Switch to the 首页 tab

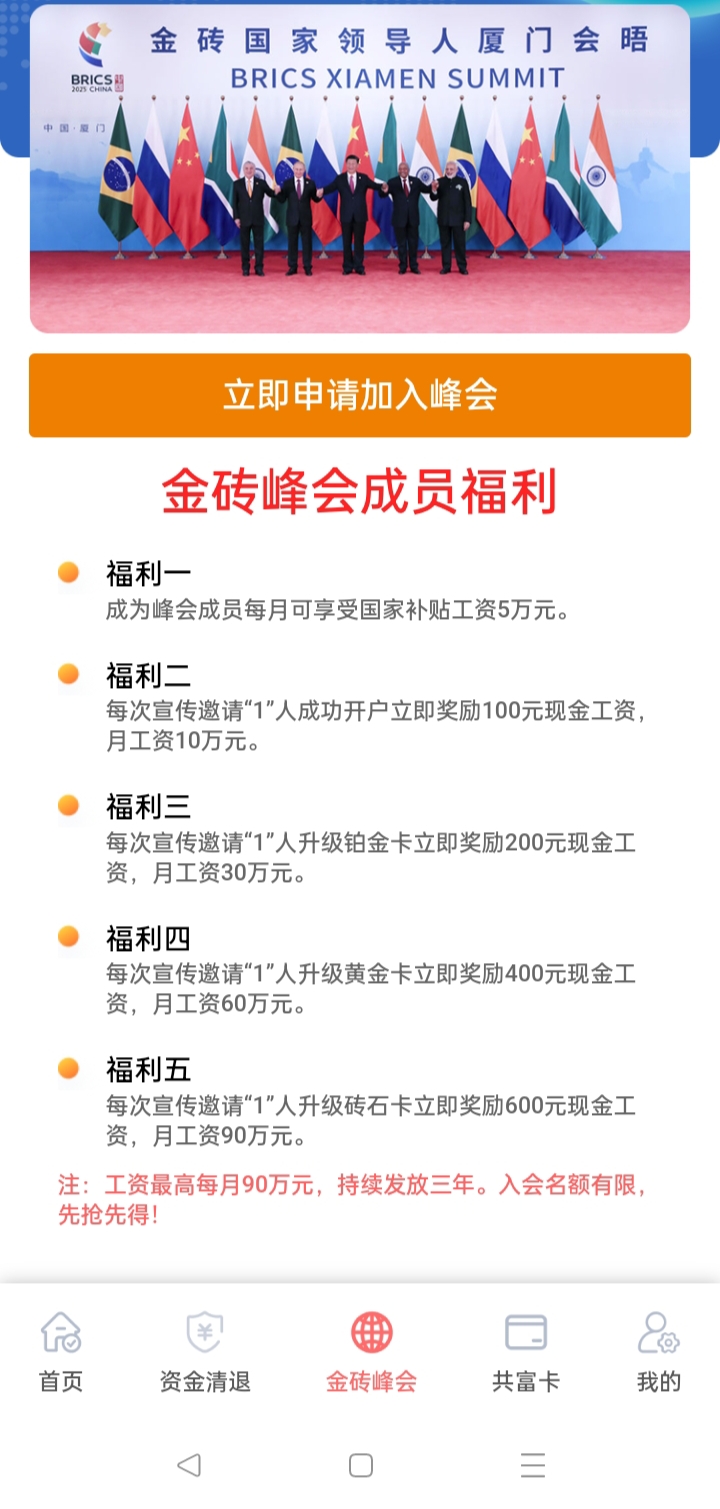60,1380
